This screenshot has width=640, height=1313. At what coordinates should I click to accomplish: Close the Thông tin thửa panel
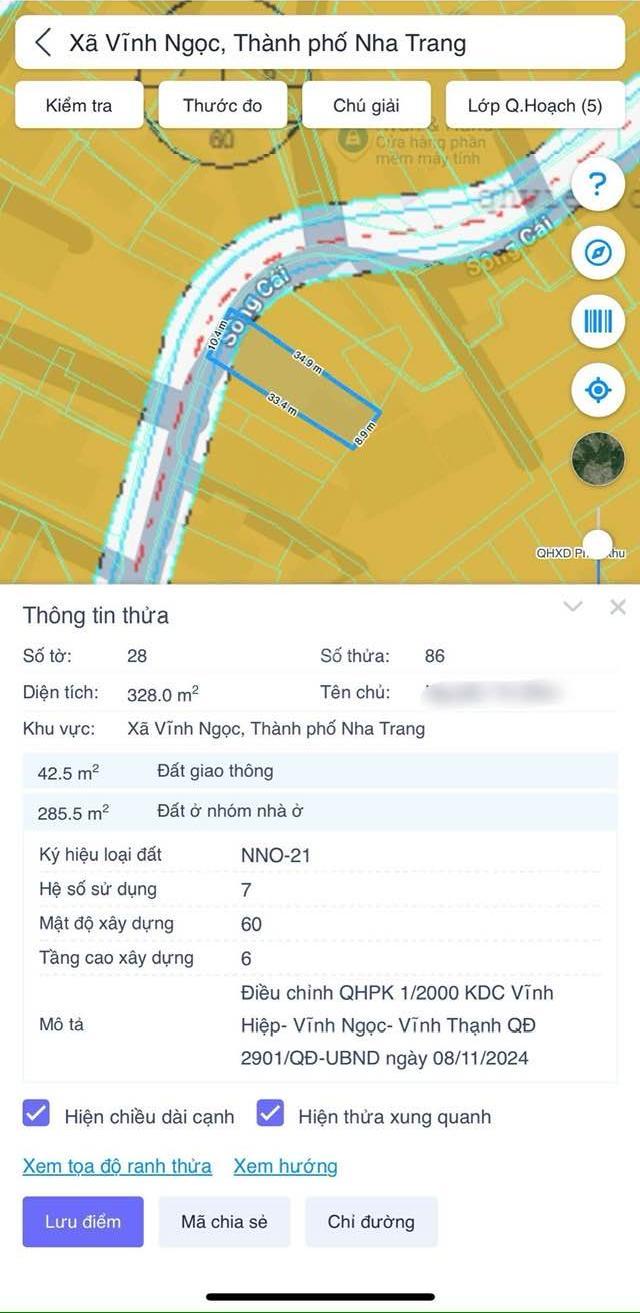pos(618,606)
